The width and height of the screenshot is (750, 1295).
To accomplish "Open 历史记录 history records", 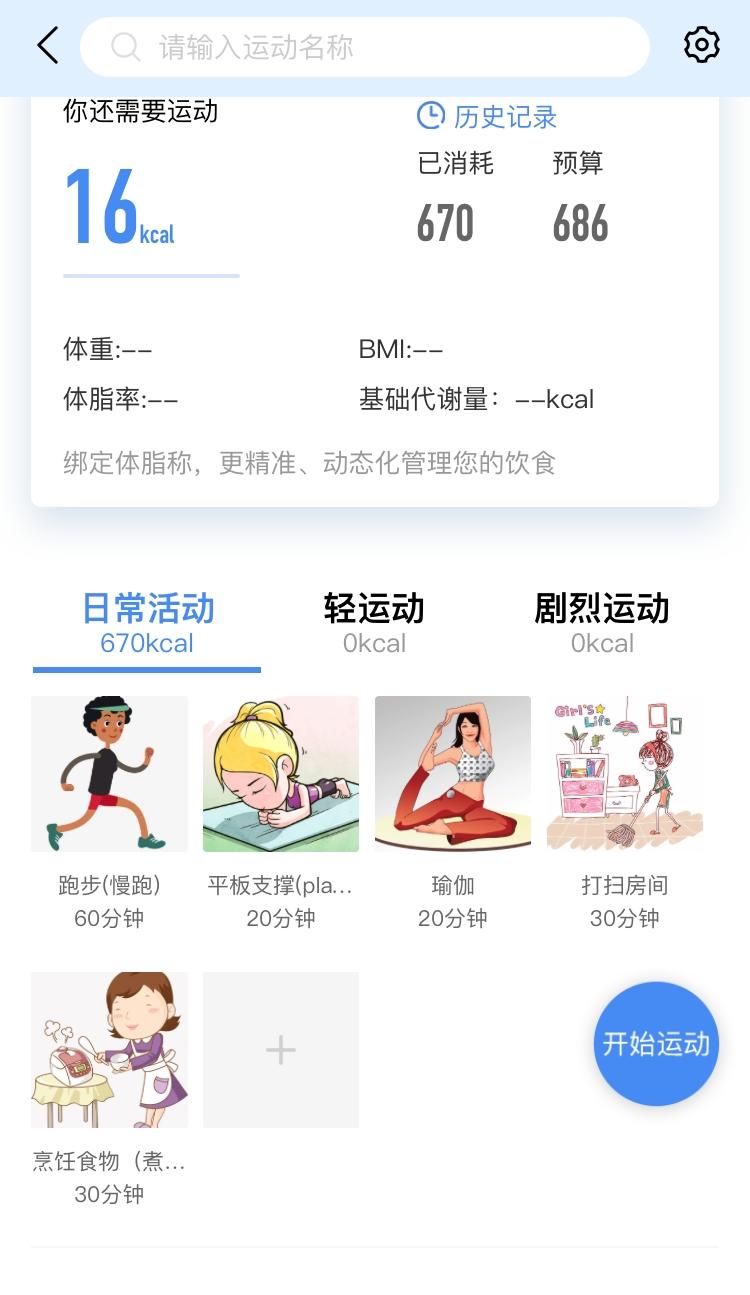I will [487, 117].
